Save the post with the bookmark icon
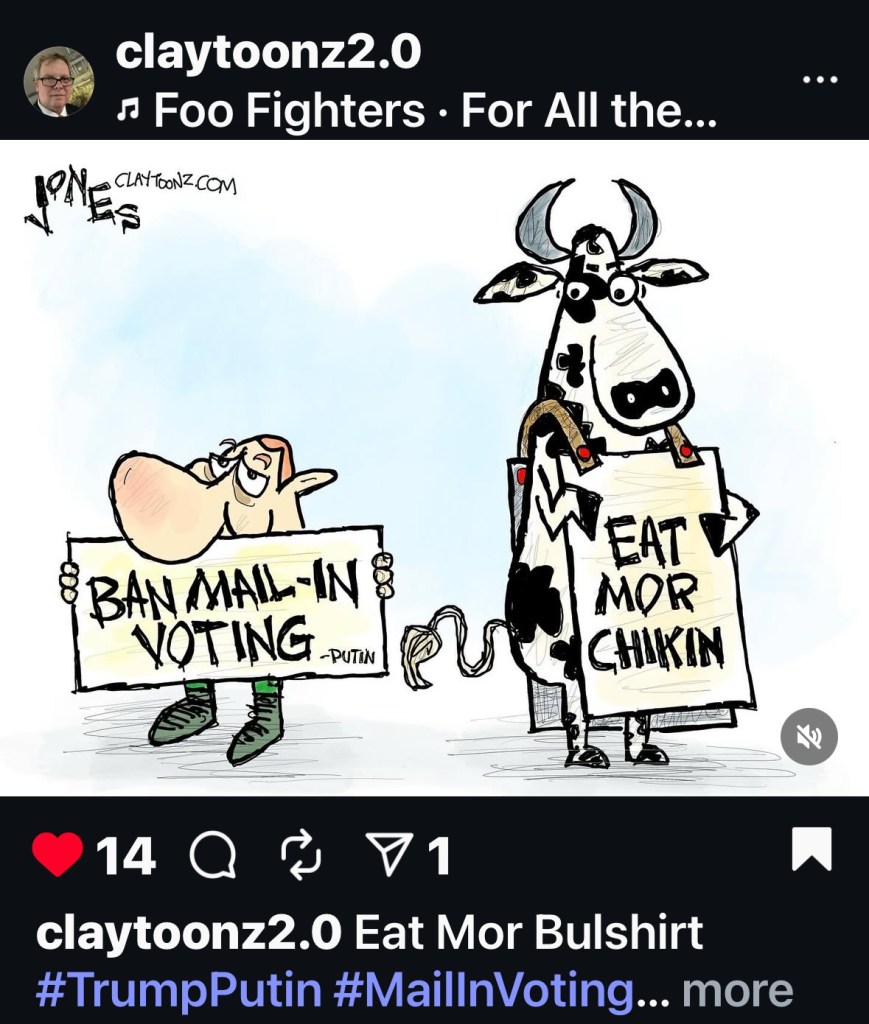This screenshot has width=869, height=1024. coord(810,853)
